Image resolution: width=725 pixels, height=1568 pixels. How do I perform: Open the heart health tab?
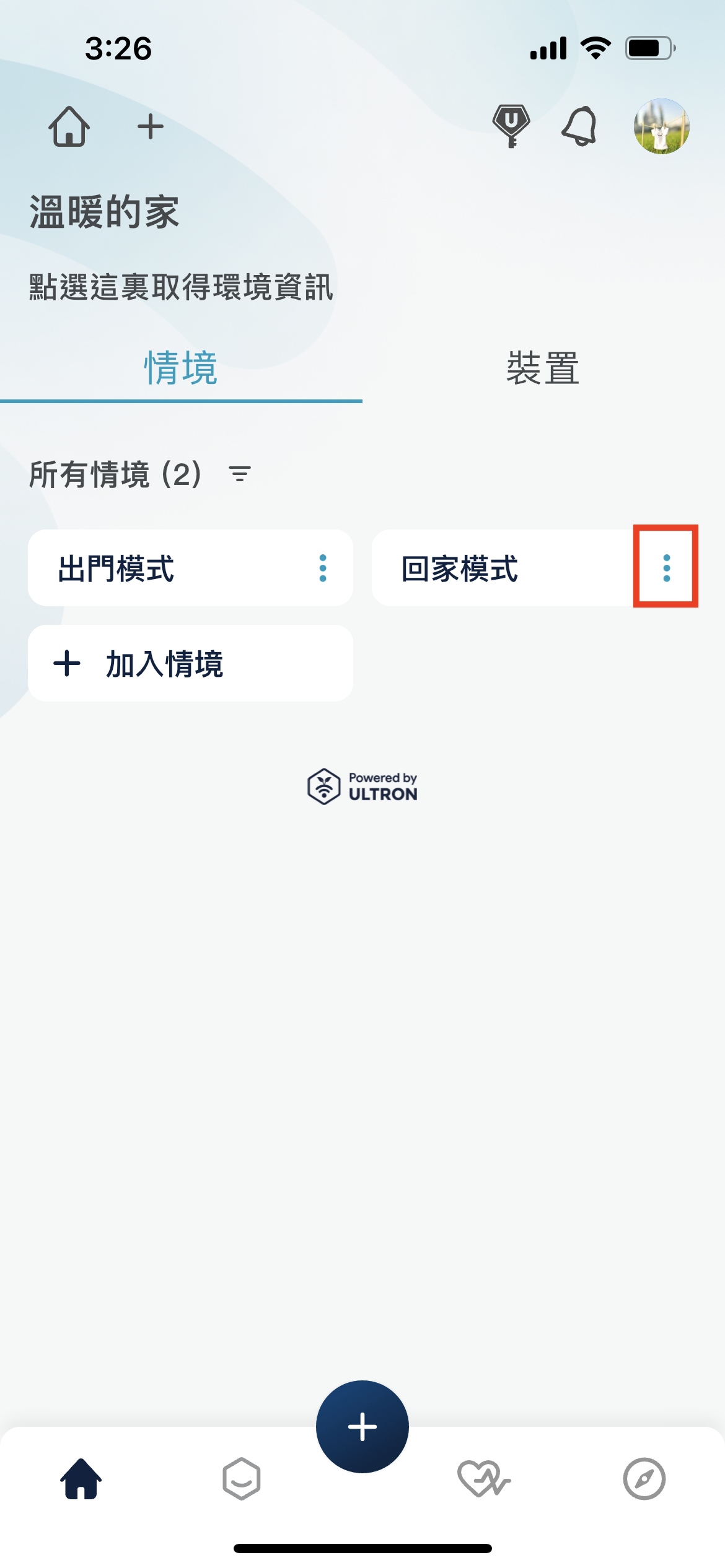[483, 1479]
